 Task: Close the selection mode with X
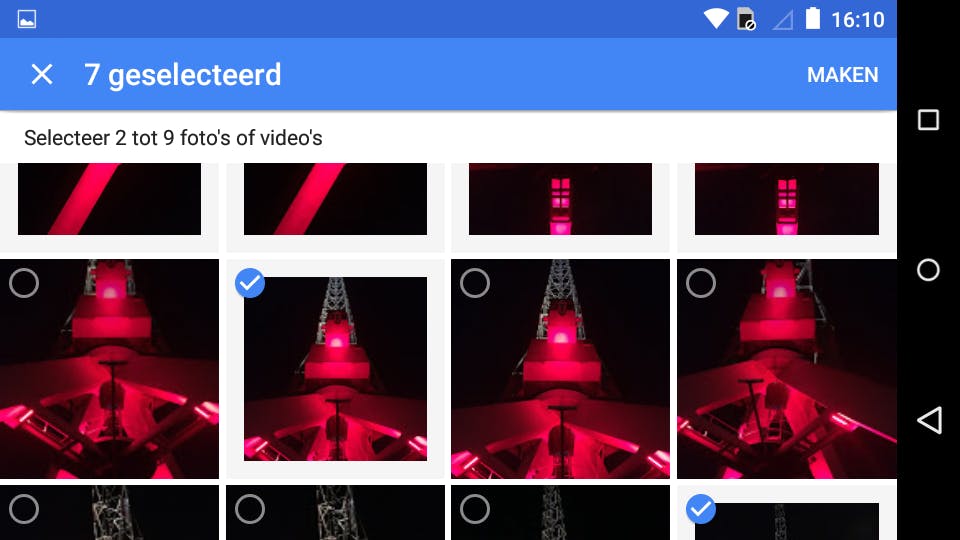pyautogui.click(x=41, y=74)
